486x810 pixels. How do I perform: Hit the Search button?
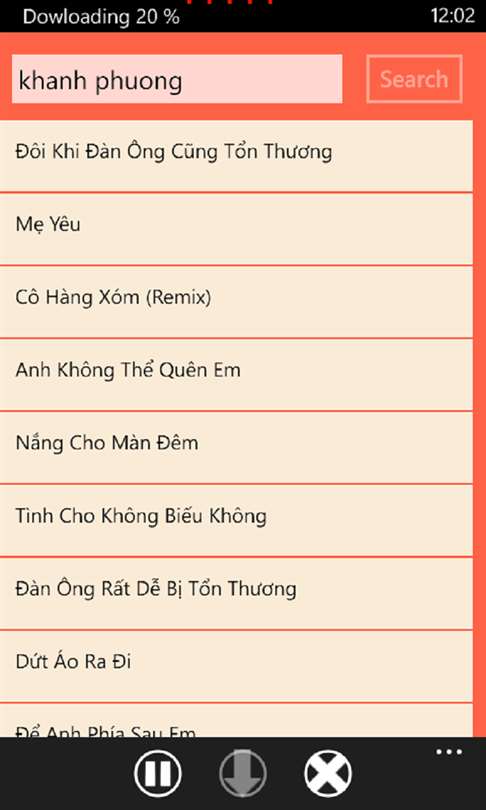[414, 79]
